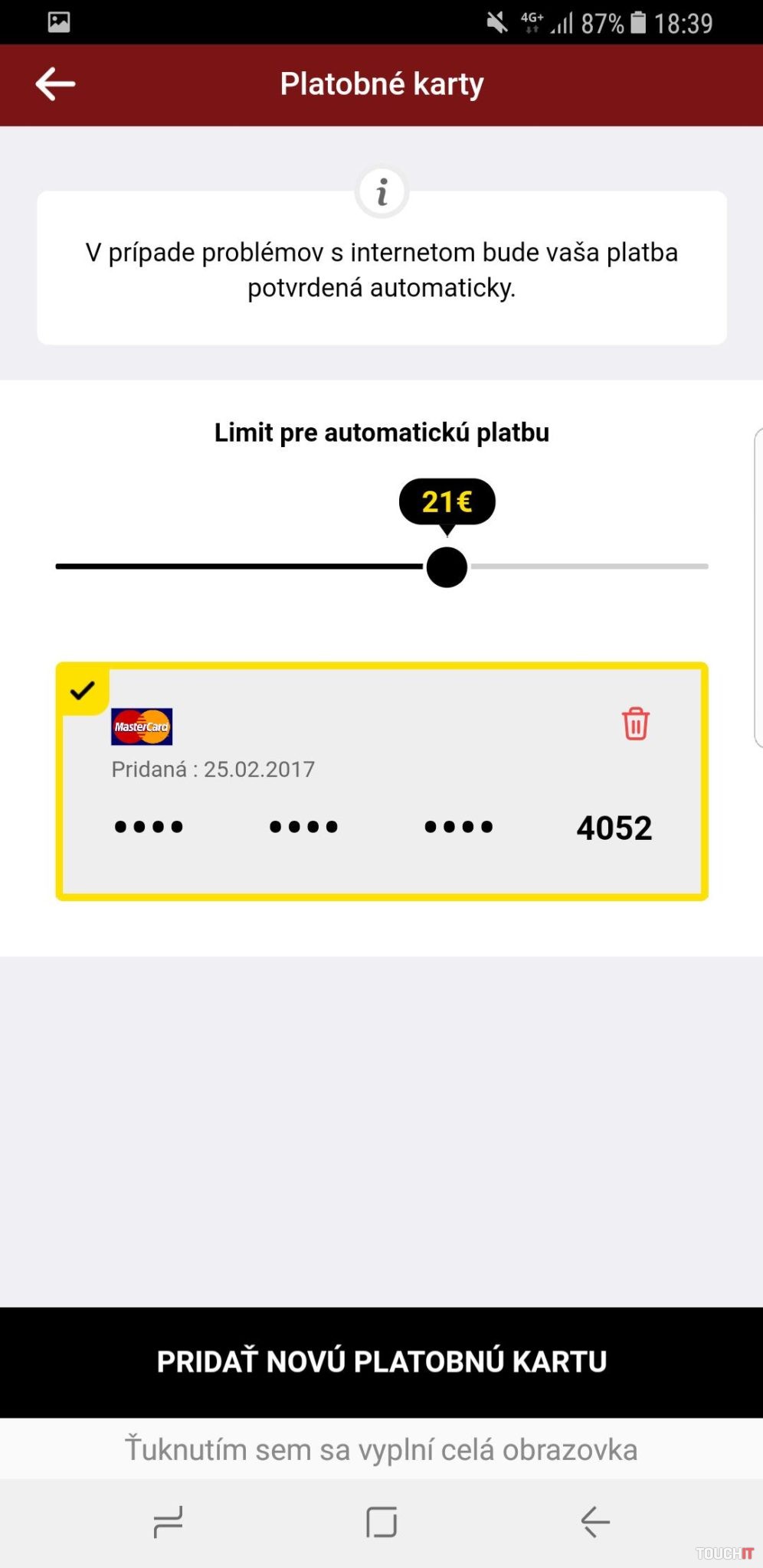This screenshot has width=763, height=1568.
Task: Go to the home screen
Action: coord(381,1522)
